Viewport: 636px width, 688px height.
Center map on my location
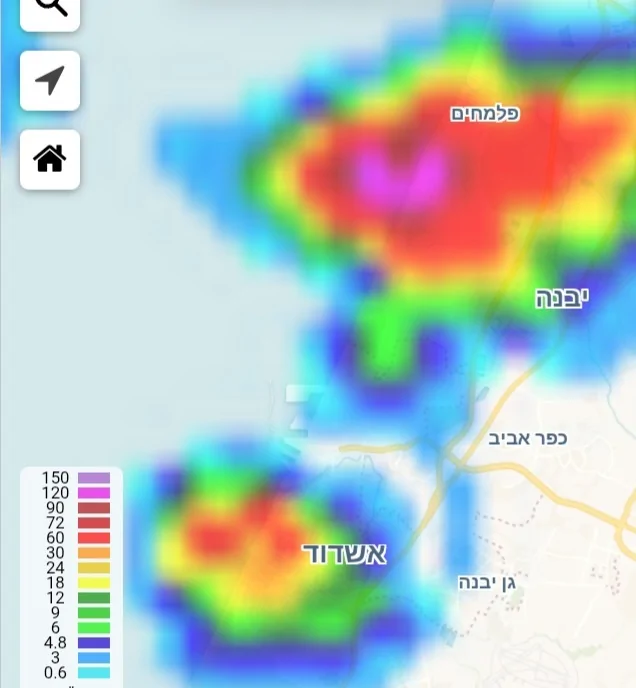coord(50,81)
